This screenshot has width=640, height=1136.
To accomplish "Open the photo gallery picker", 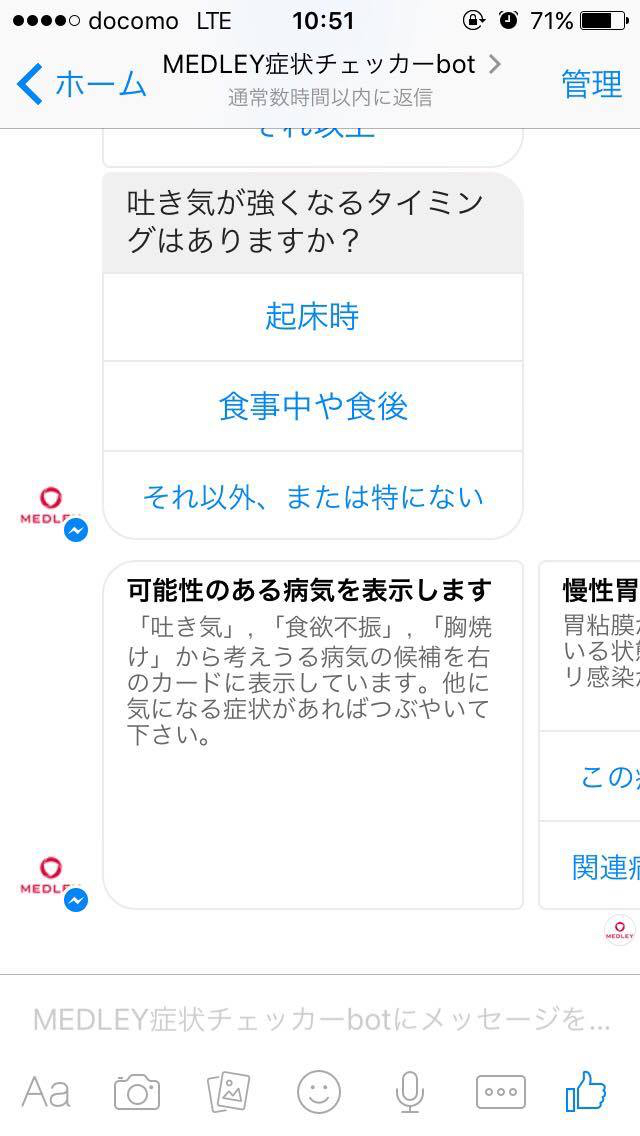I will point(227,1092).
